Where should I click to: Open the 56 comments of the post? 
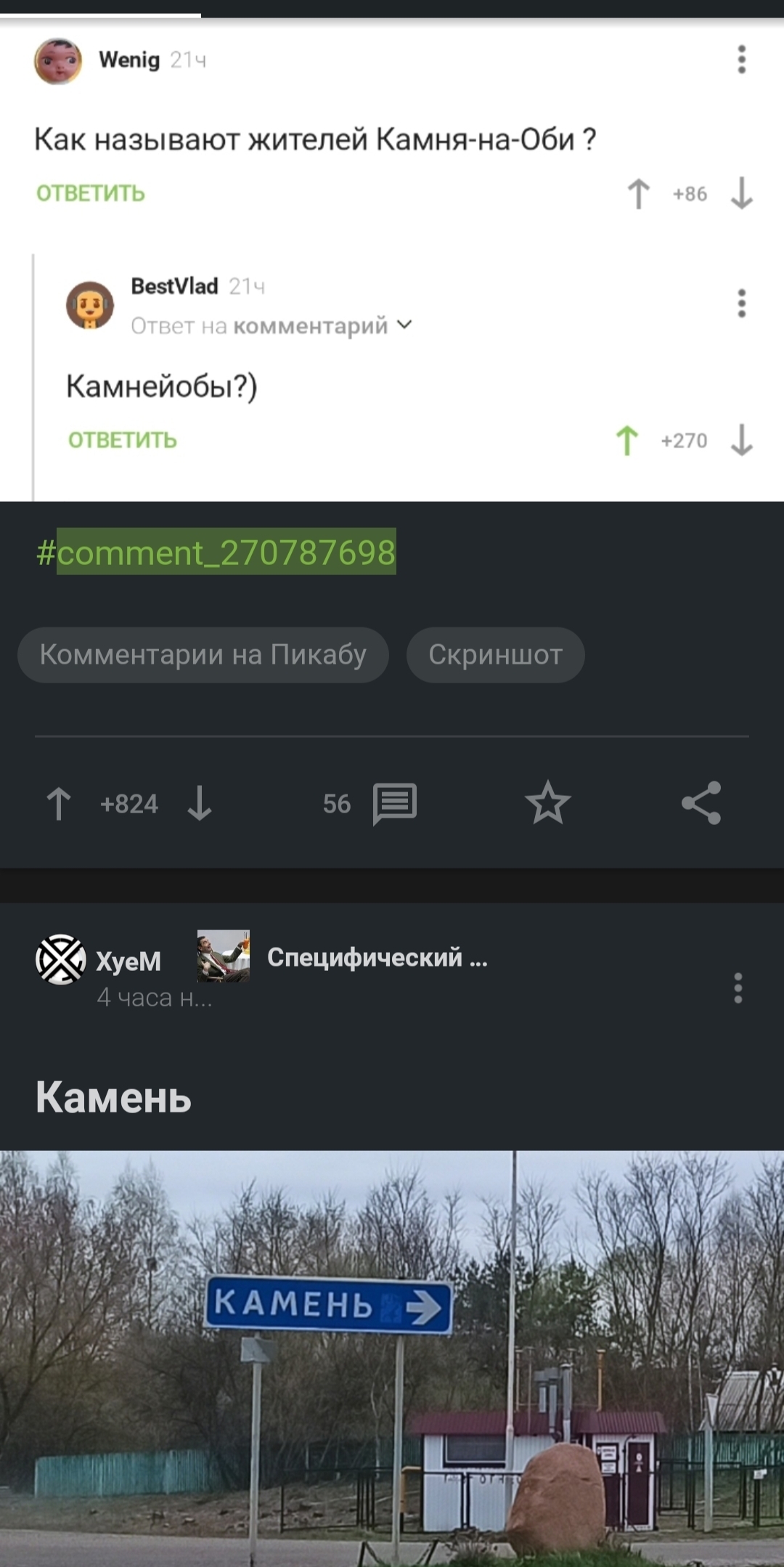370,804
